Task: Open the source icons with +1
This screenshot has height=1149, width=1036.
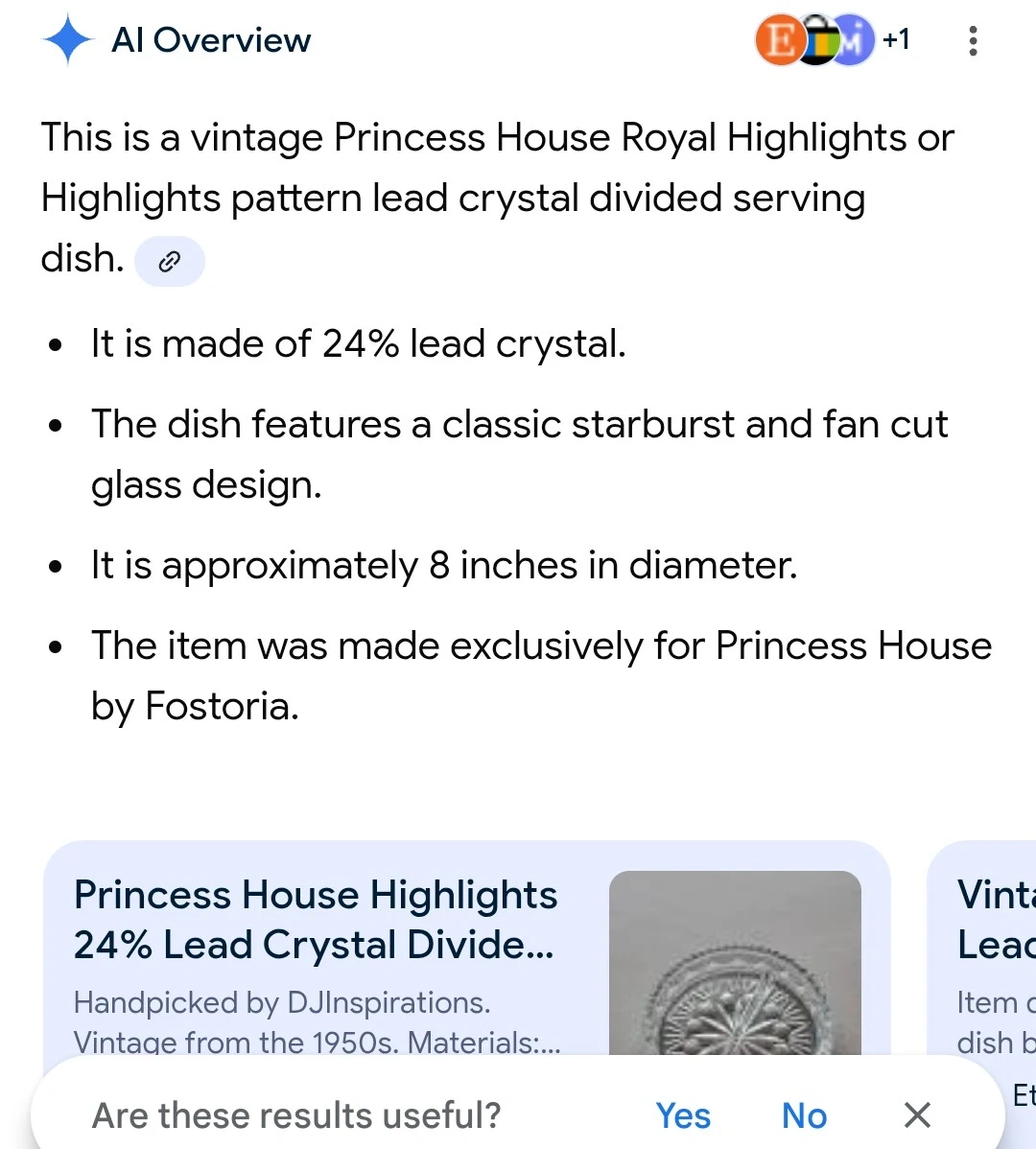Action: coord(833,41)
